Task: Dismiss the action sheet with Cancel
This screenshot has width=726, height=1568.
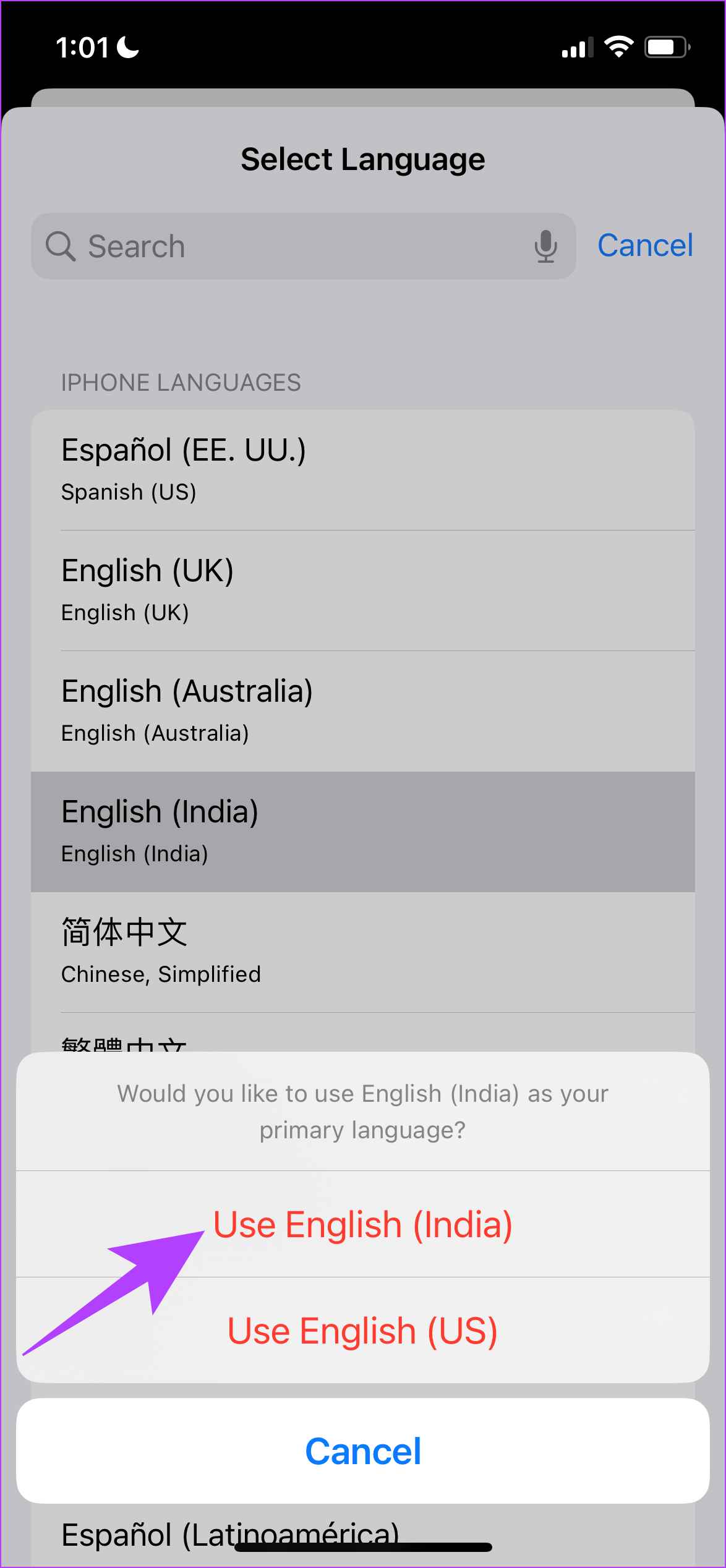Action: [363, 1451]
